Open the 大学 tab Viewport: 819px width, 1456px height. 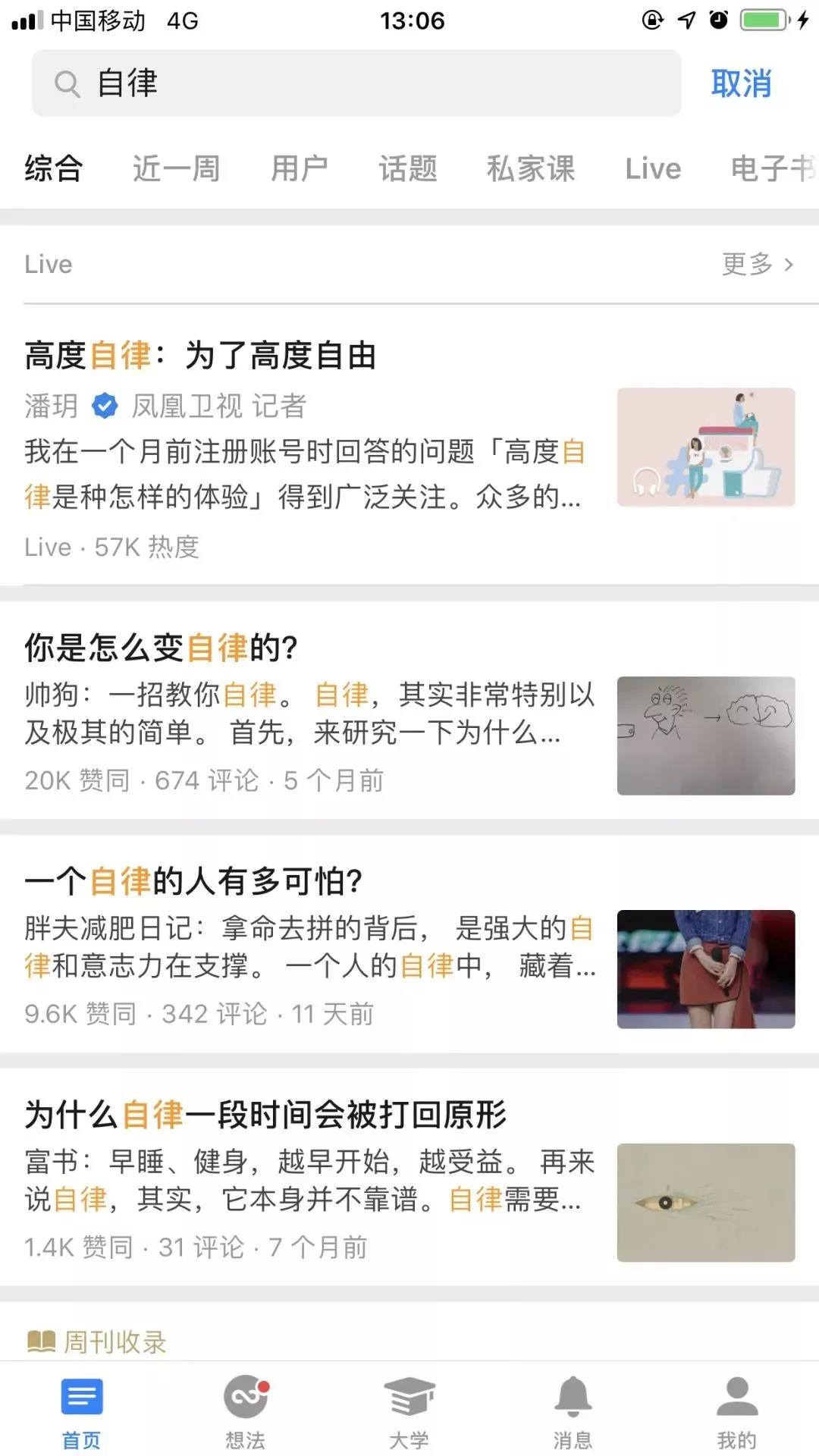409,1412
